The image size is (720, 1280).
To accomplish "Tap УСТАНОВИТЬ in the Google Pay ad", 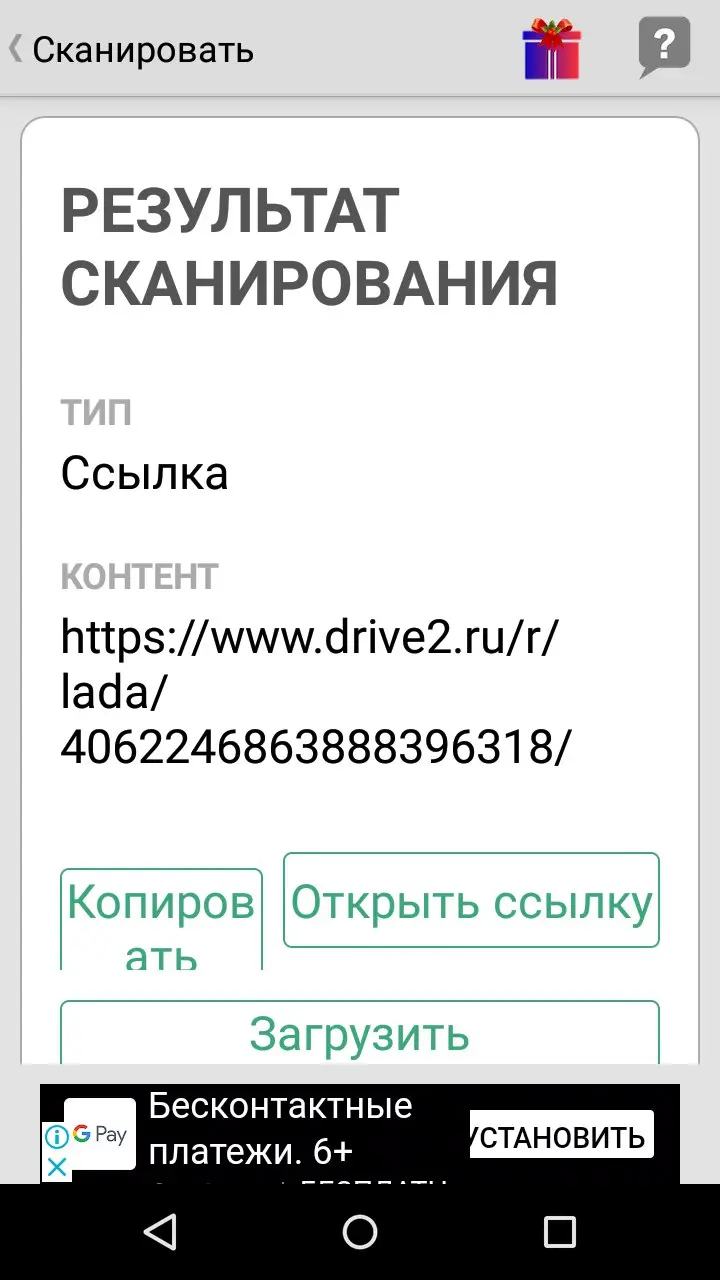I will coord(562,1135).
